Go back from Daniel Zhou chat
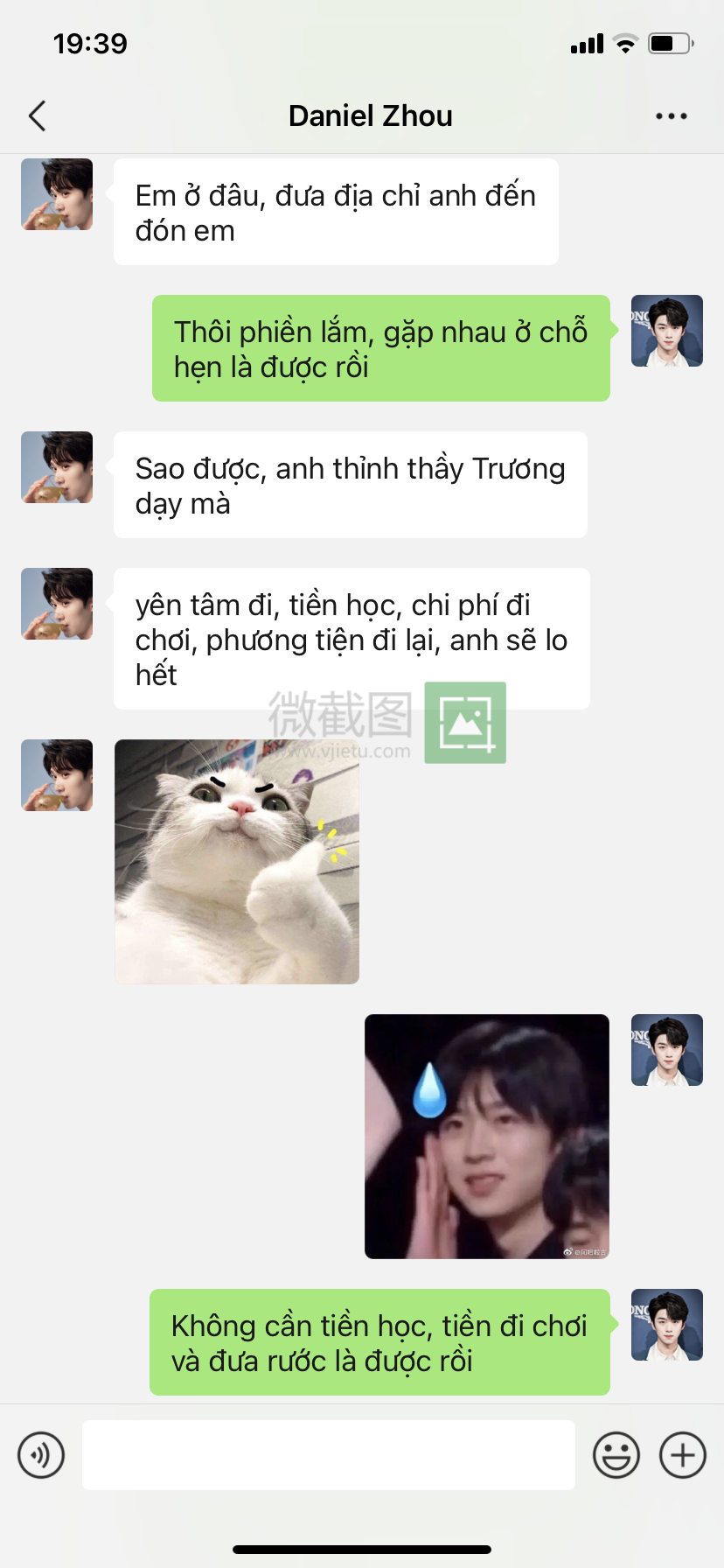 click(37, 115)
